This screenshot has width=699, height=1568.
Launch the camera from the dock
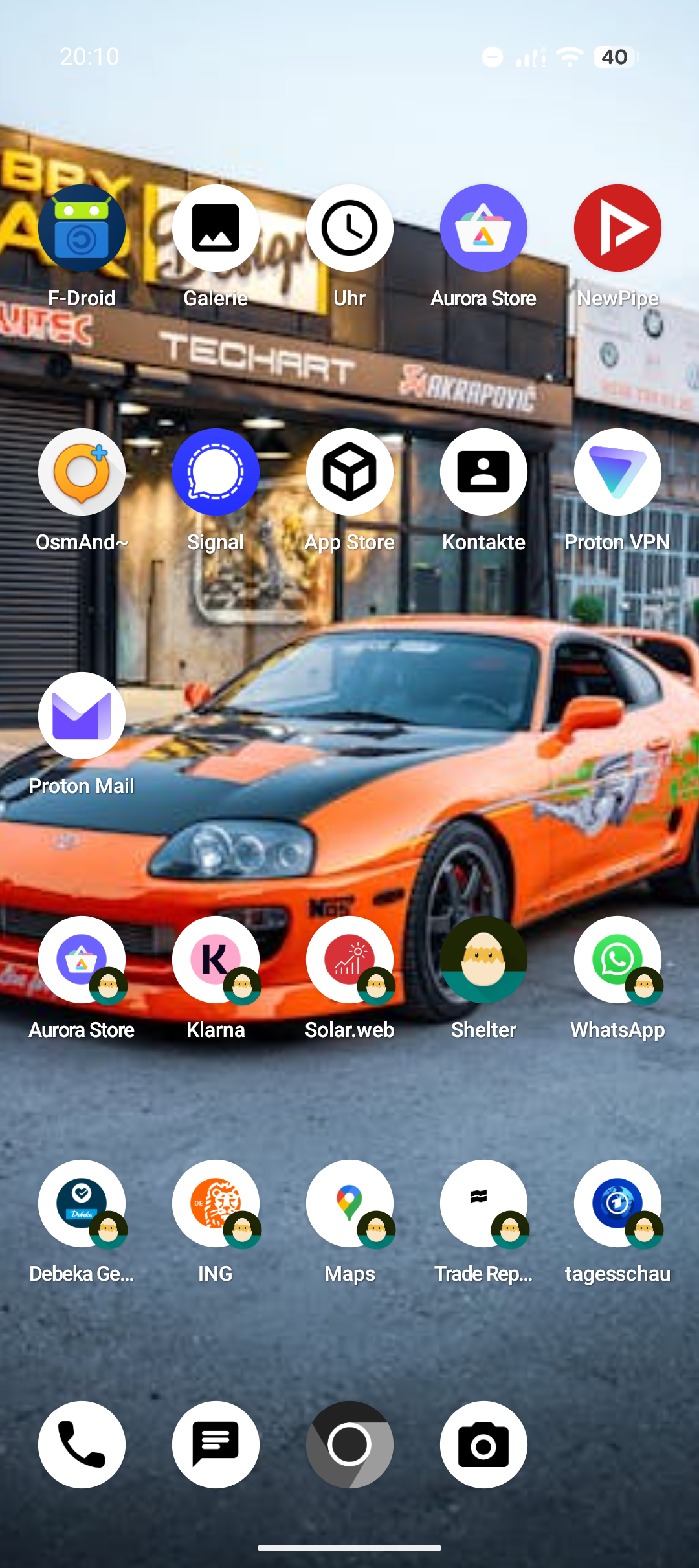(483, 1444)
